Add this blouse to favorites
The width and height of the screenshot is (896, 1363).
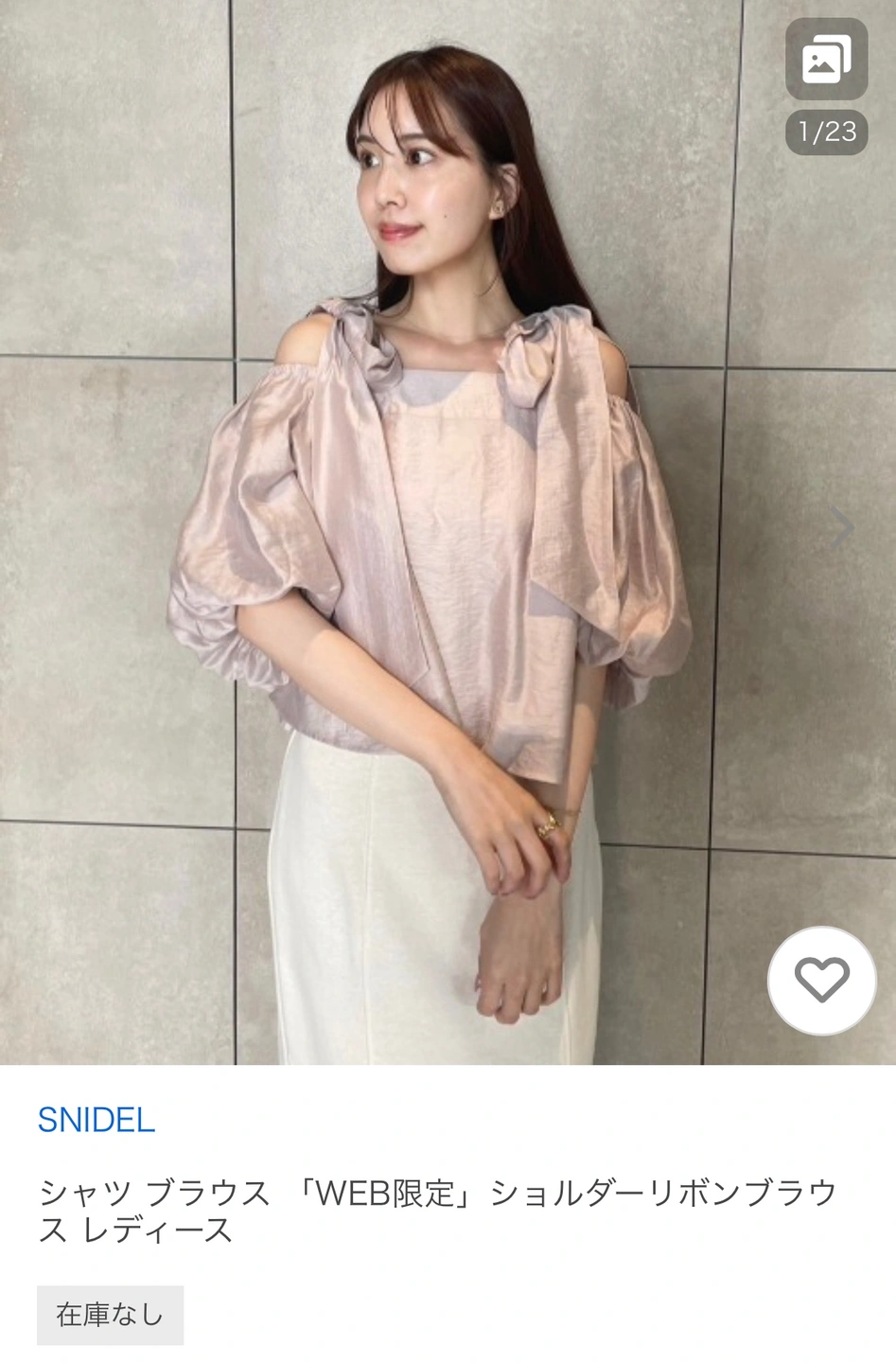[x=821, y=981]
